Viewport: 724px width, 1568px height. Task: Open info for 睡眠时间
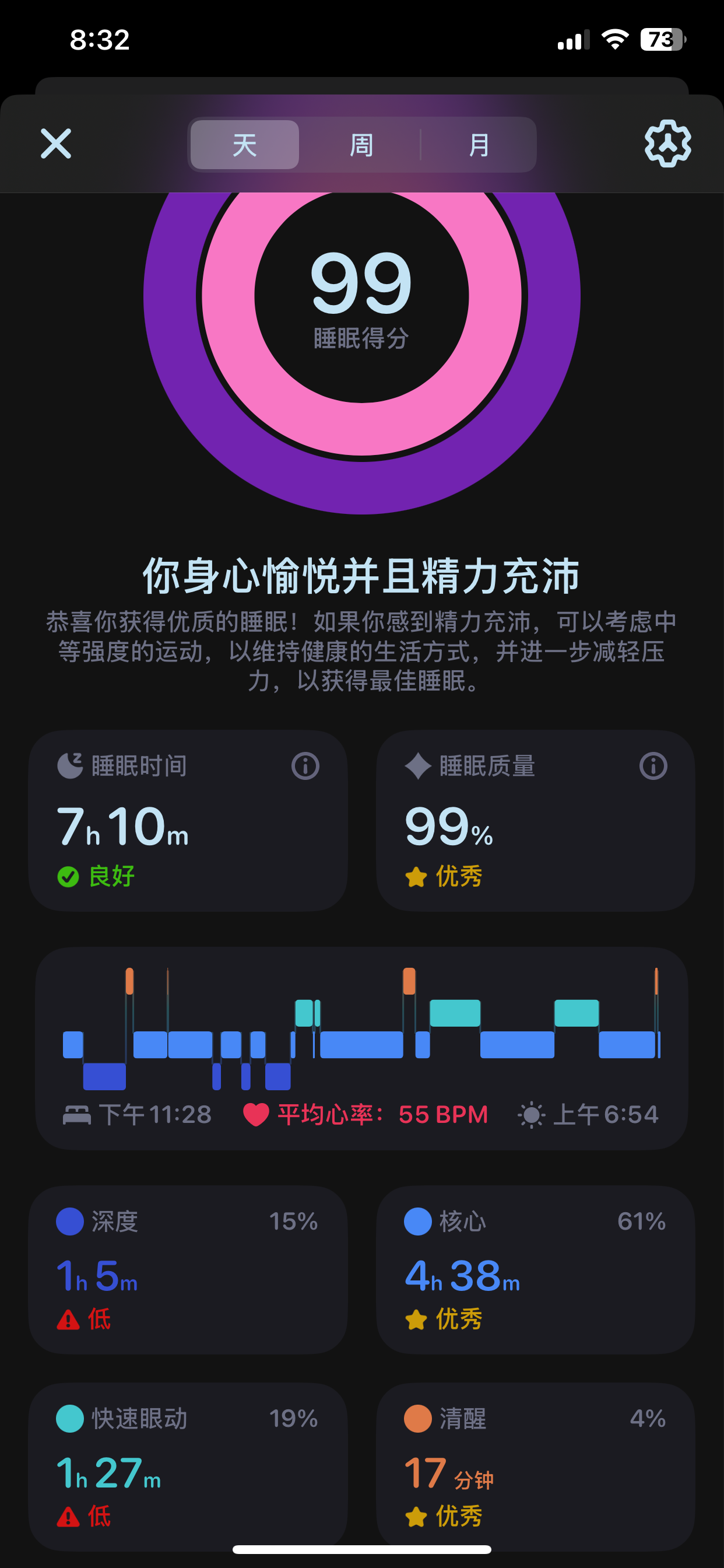(305, 766)
